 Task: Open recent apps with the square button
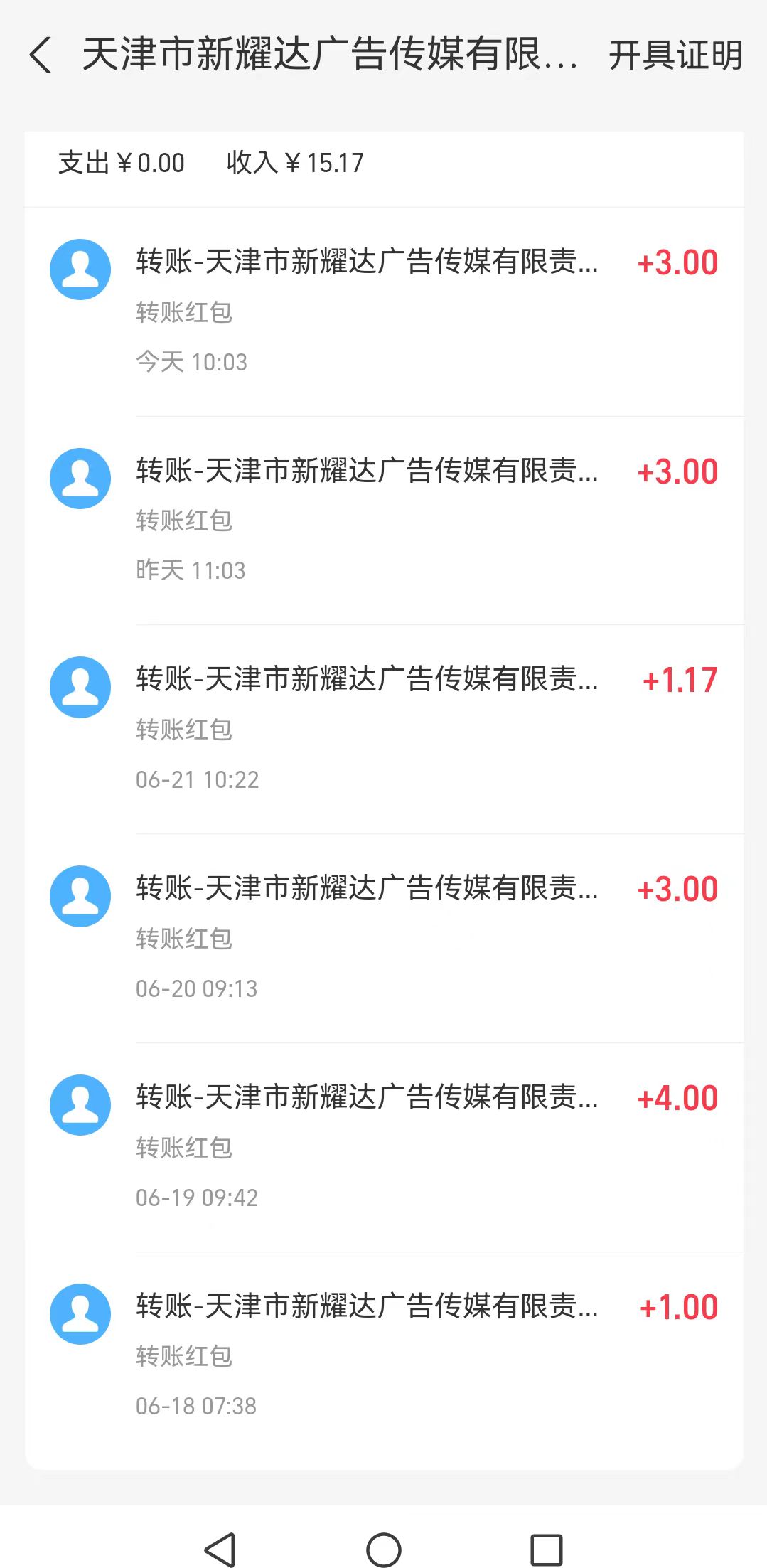click(547, 1550)
